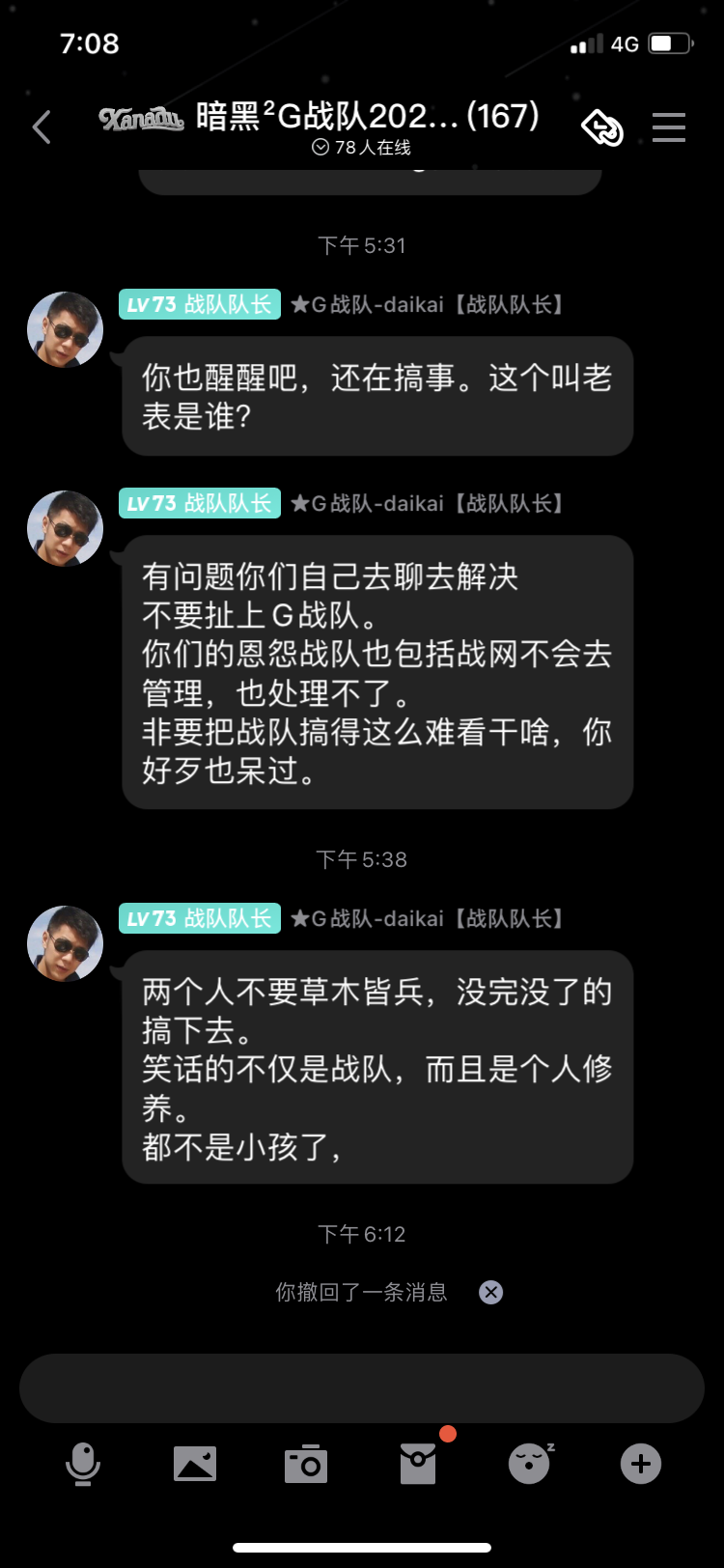
Task: Open the group menu with three lines
Action: [x=668, y=127]
